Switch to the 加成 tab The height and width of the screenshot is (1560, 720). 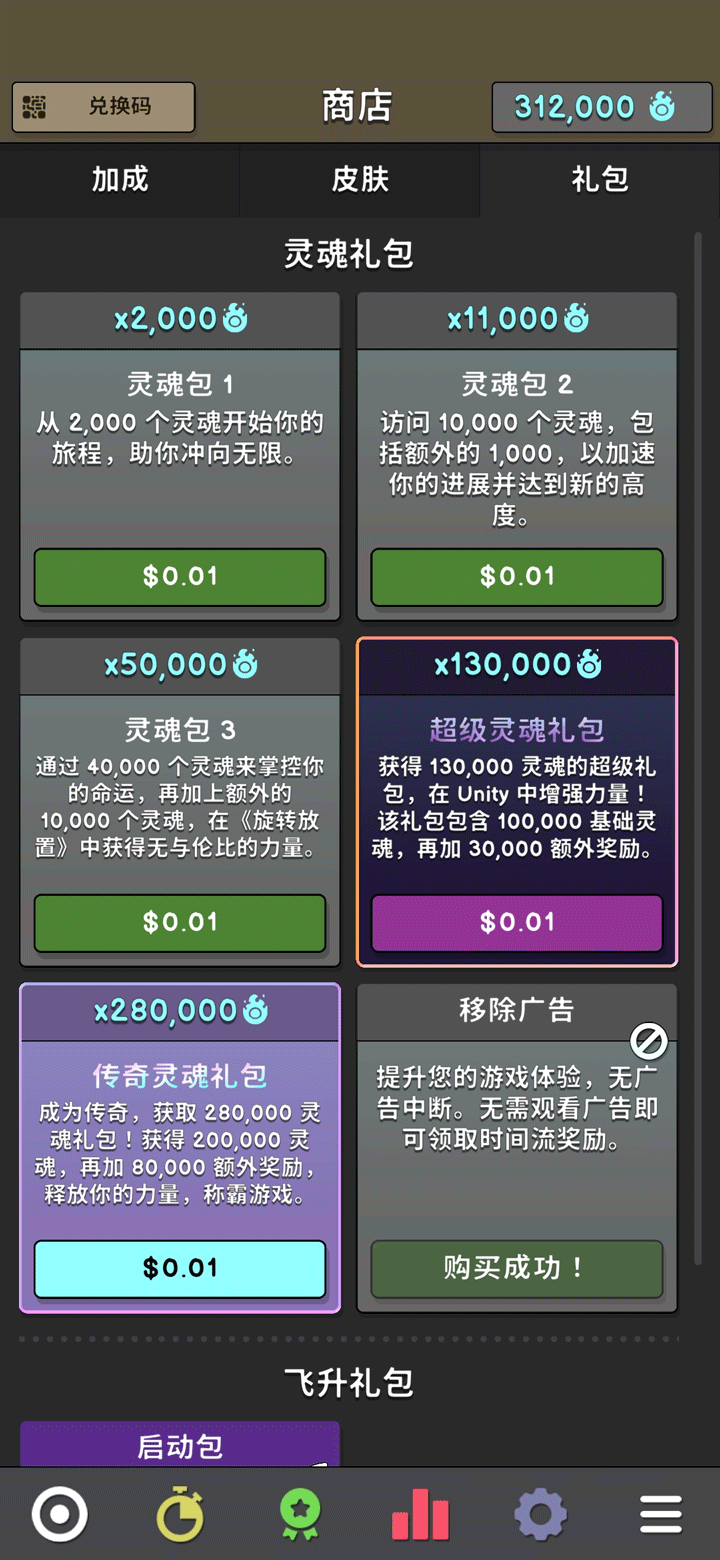[120, 180]
